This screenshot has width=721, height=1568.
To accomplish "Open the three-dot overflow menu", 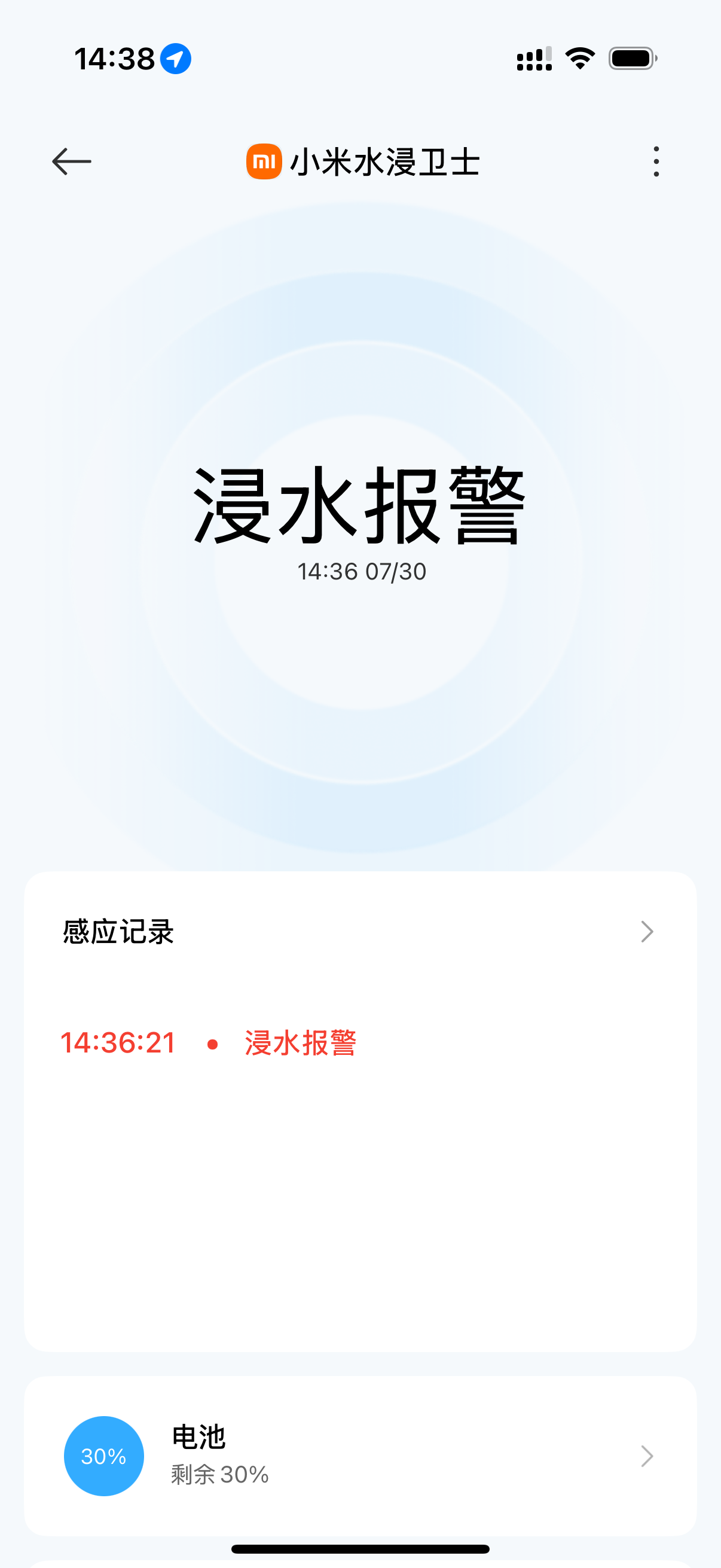I will pyautogui.click(x=656, y=162).
